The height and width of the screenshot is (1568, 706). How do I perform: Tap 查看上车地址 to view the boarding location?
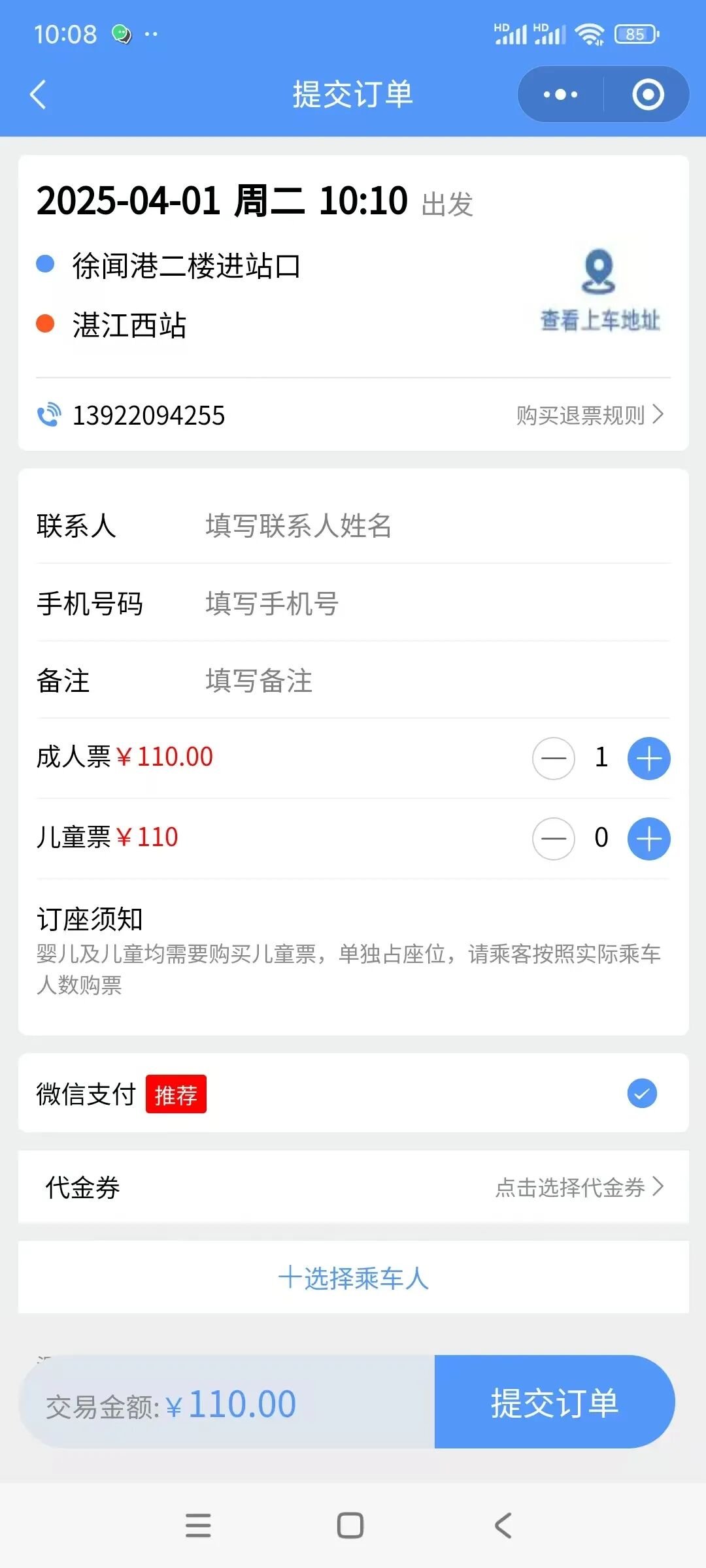[599, 291]
